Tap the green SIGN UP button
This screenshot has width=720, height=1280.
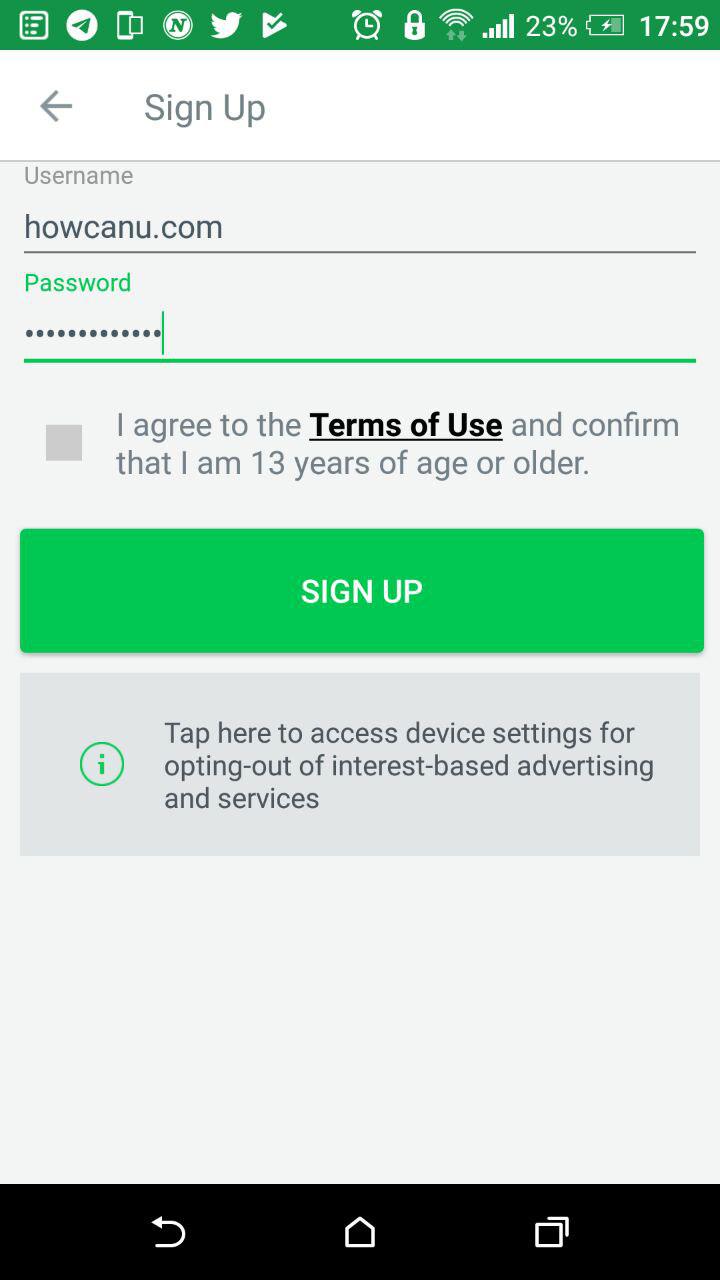click(x=362, y=591)
